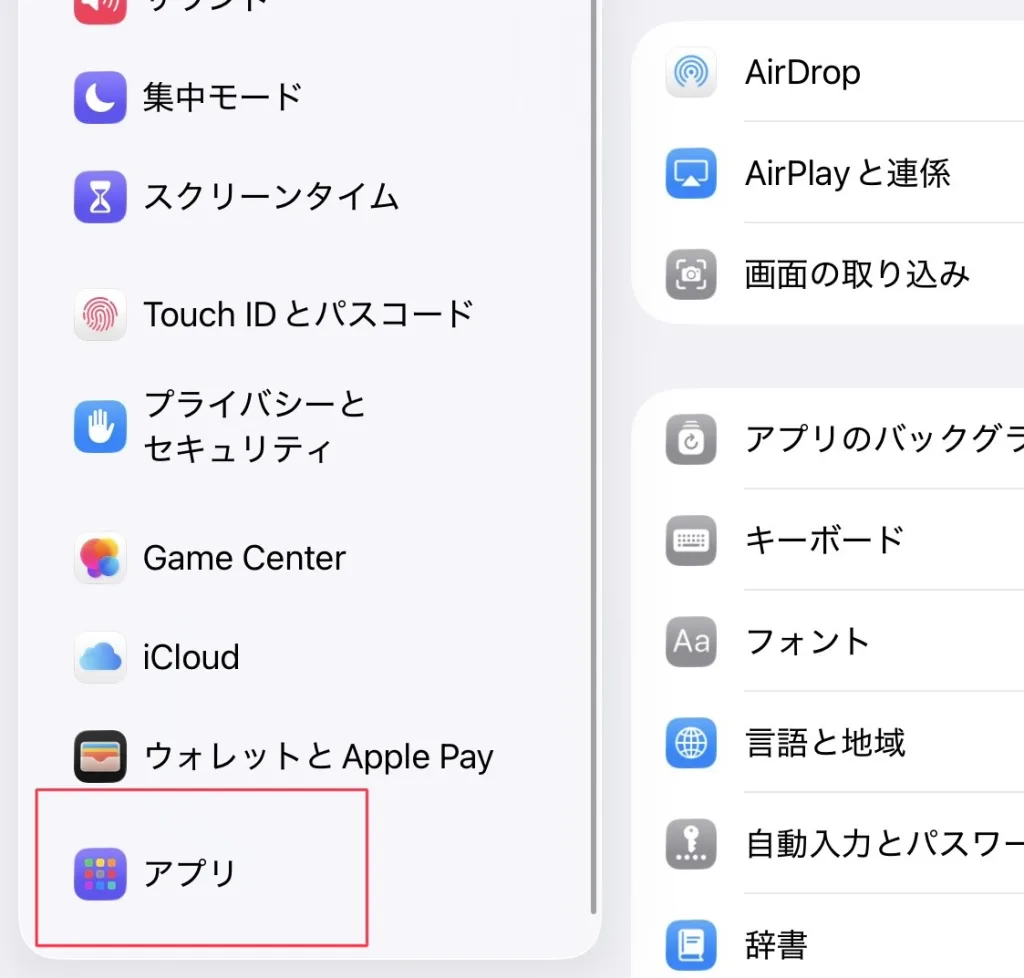Open Touch IDとパスコード

click(x=308, y=315)
